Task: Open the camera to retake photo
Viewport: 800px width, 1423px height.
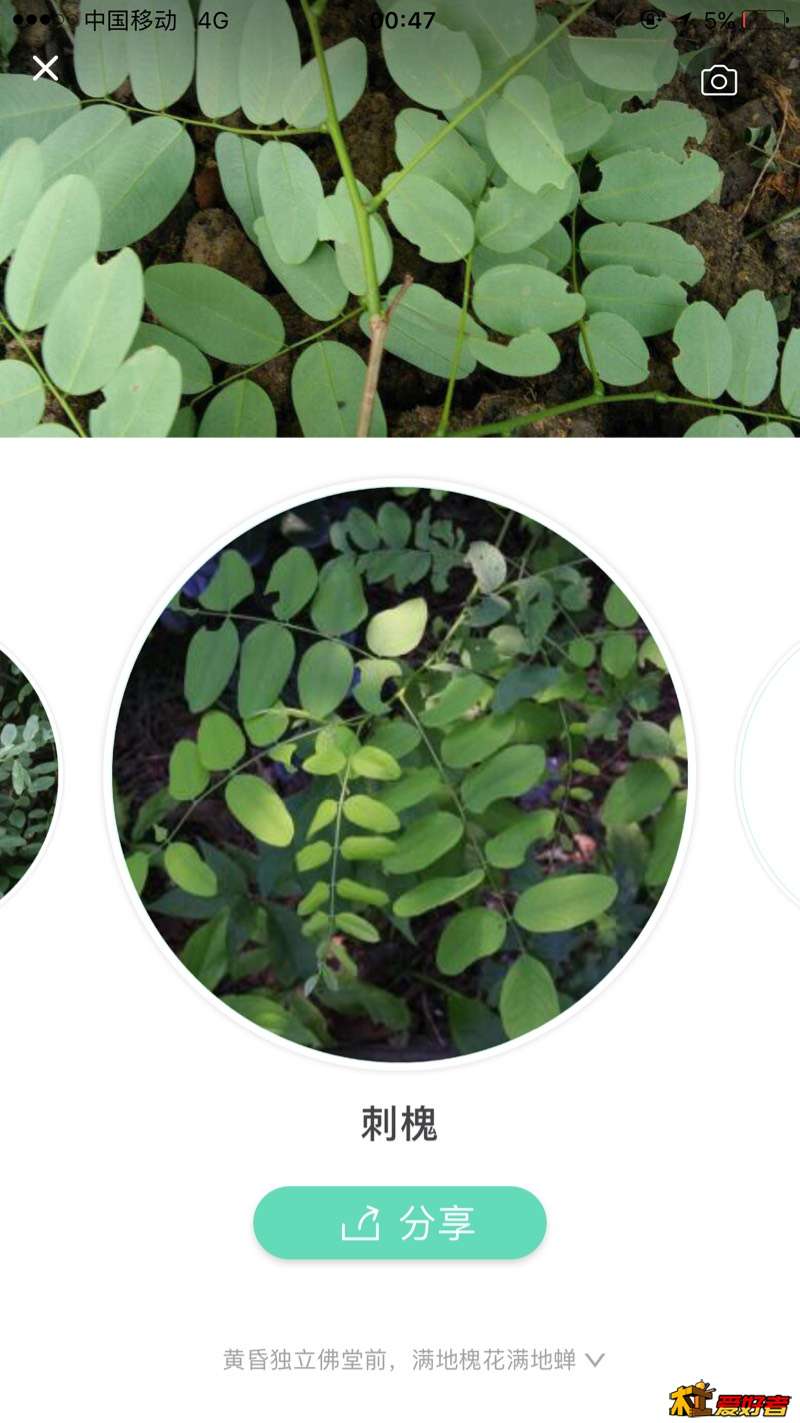Action: point(718,81)
